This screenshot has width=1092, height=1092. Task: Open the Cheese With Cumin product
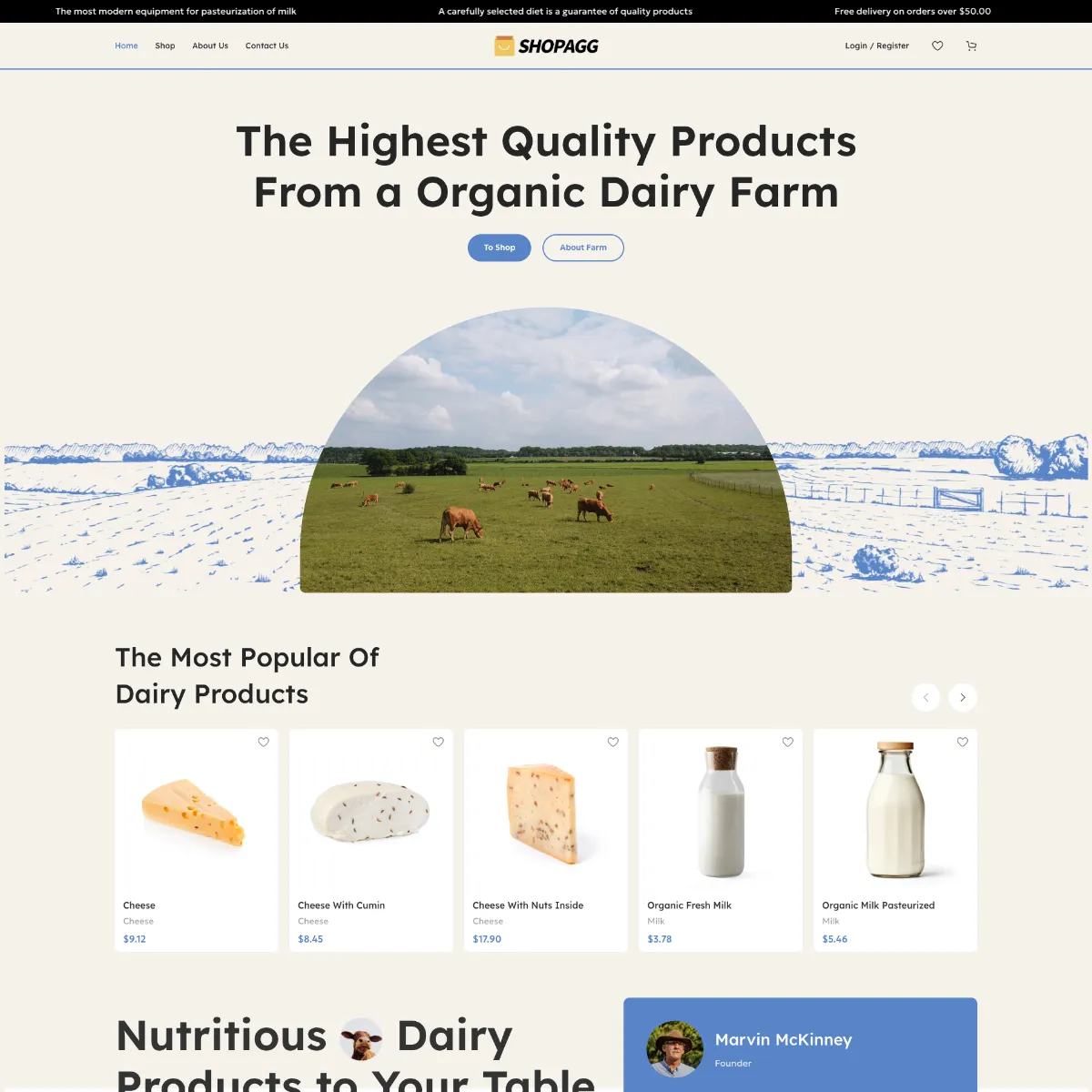[x=370, y=819]
